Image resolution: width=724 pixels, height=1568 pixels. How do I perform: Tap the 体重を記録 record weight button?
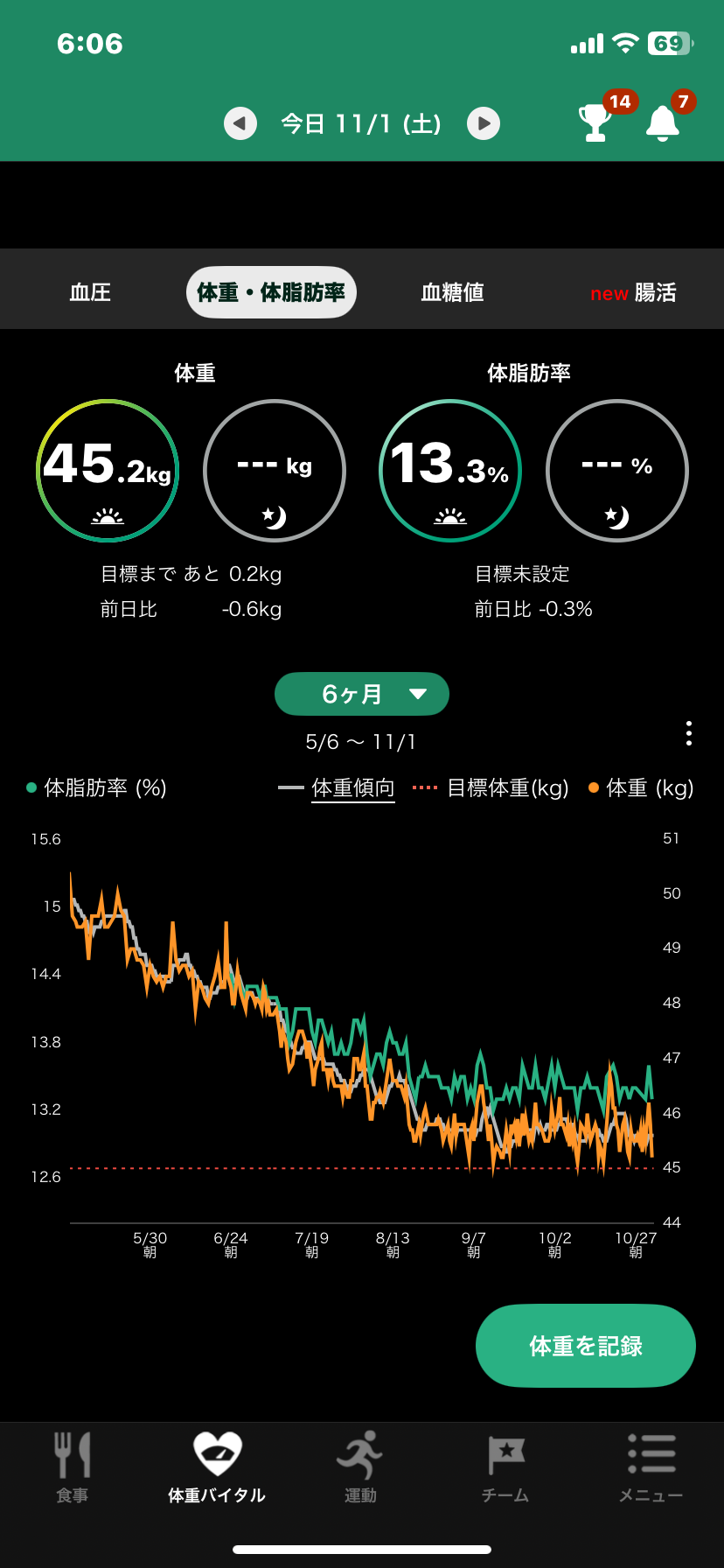tap(585, 1346)
